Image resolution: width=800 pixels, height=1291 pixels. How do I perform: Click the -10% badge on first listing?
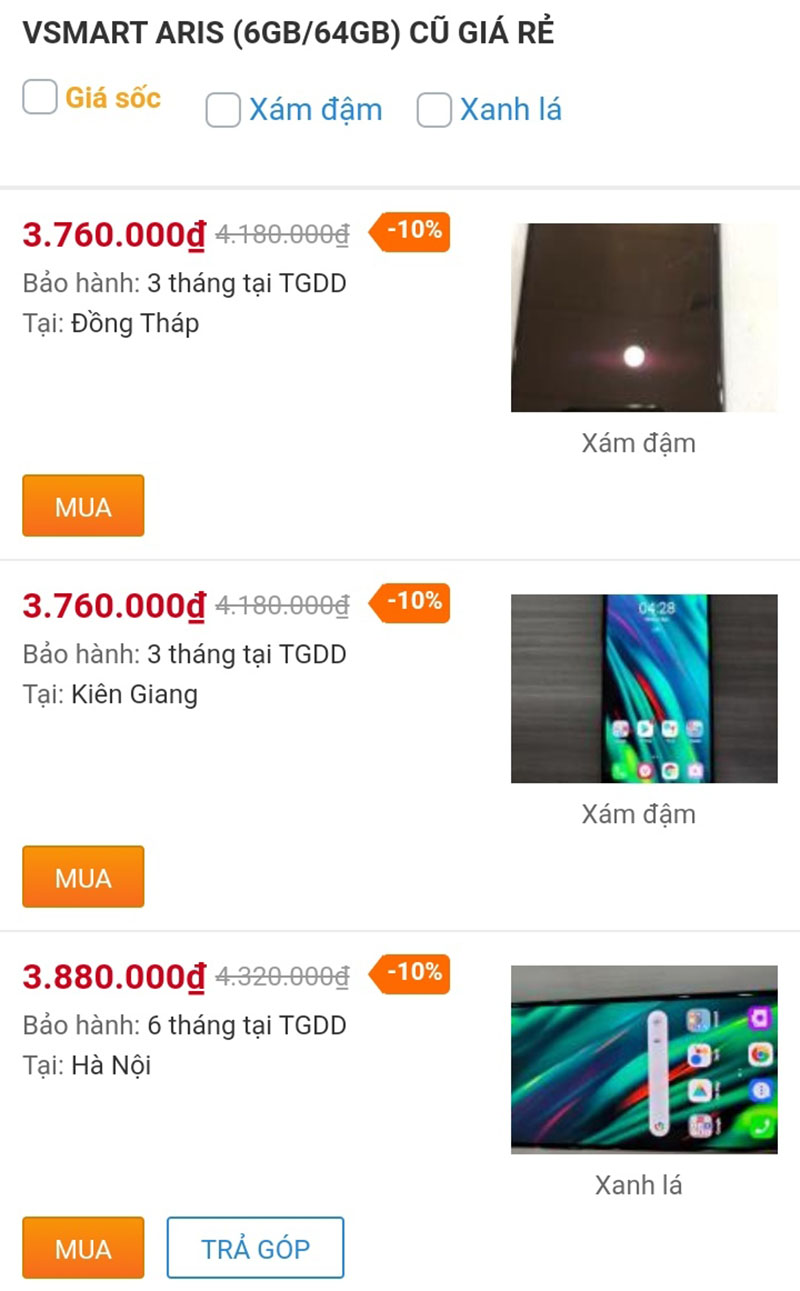coord(413,231)
